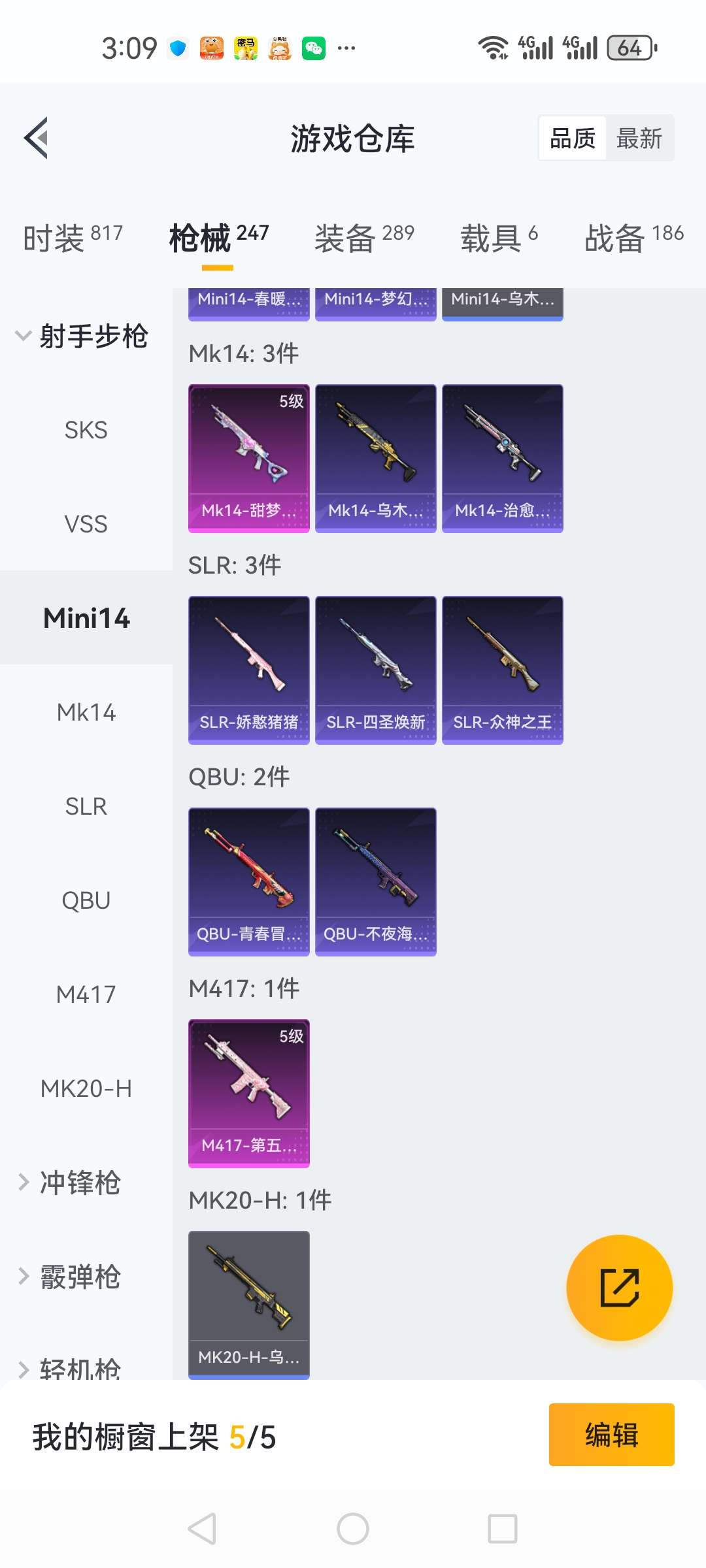Switch to the 战备 tab
The width and height of the screenshot is (706, 1568).
[633, 237]
